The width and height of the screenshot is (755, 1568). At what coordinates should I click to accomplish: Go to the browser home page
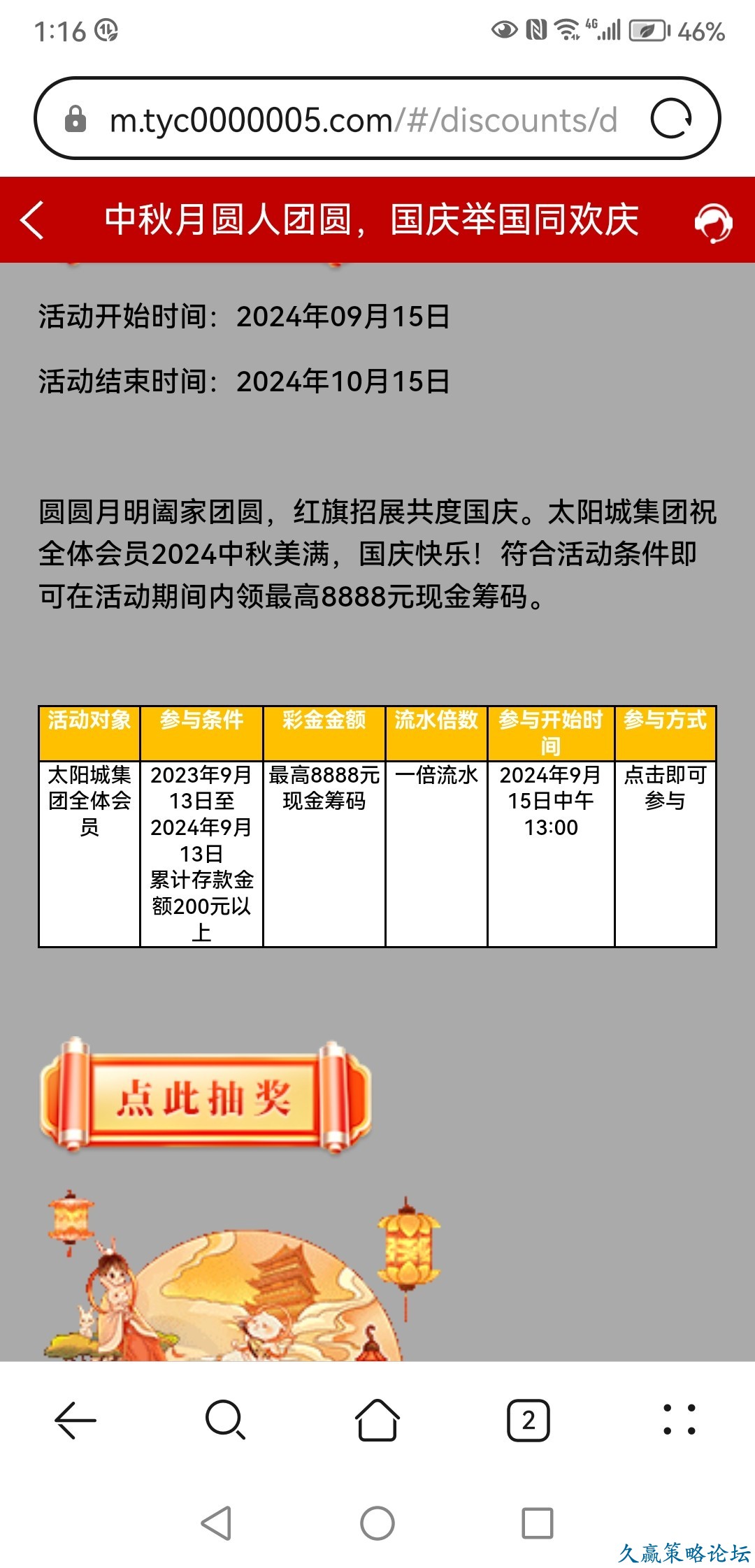click(377, 1420)
